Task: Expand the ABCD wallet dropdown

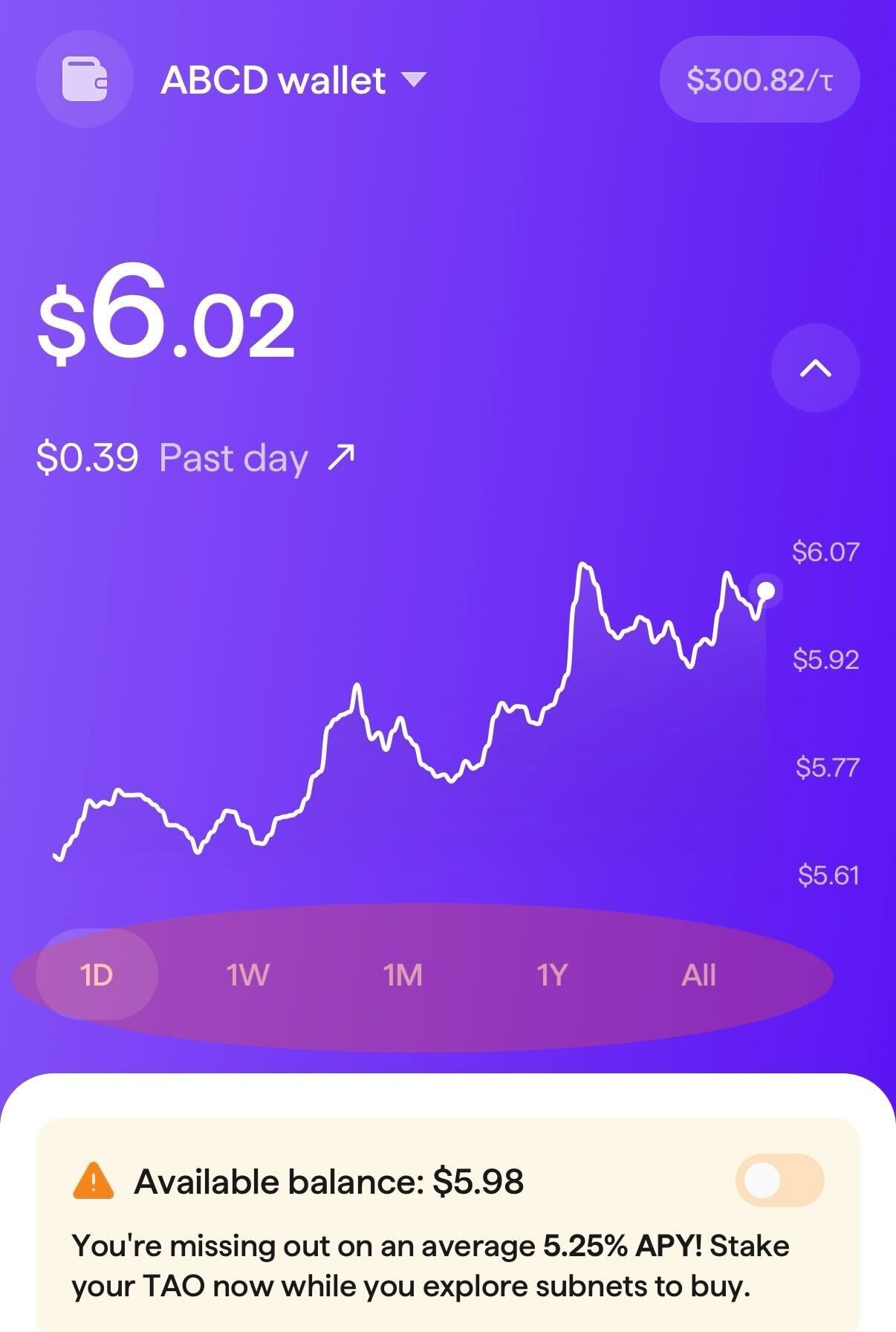Action: click(293, 80)
